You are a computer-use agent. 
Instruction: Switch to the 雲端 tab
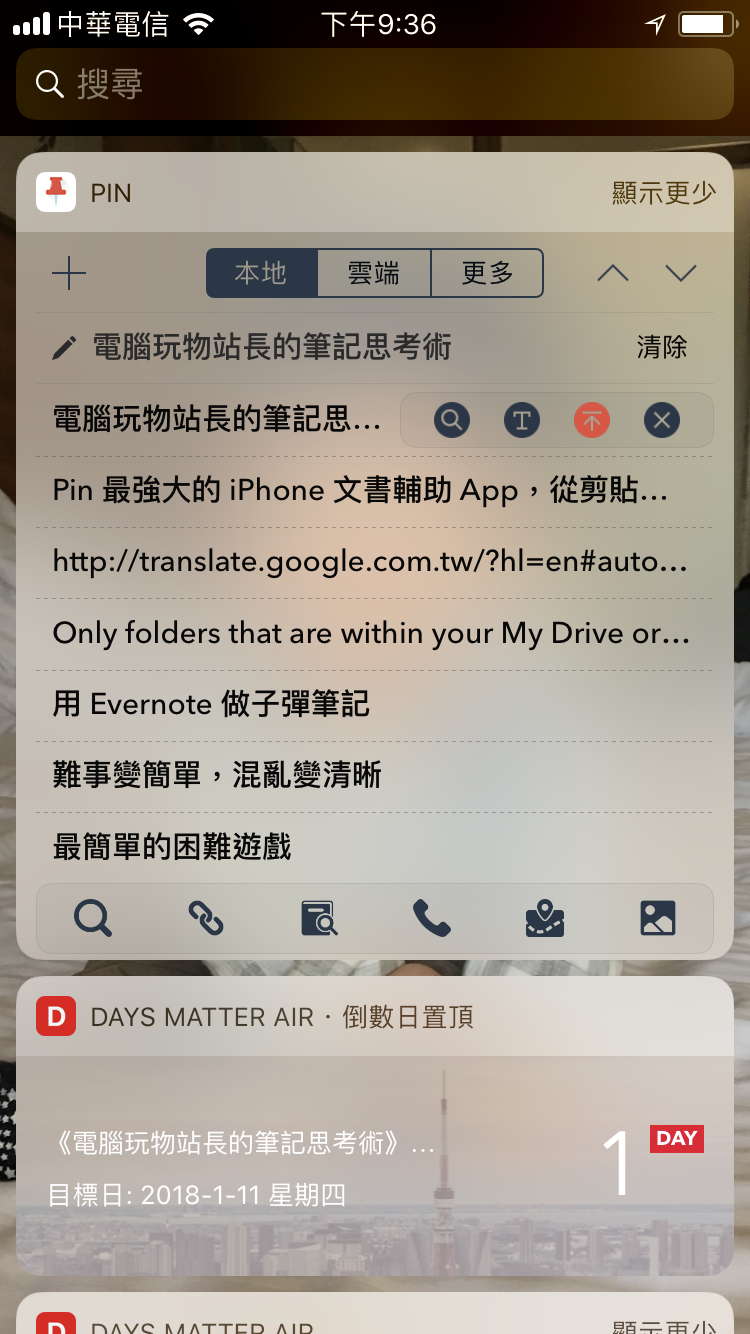[374, 273]
